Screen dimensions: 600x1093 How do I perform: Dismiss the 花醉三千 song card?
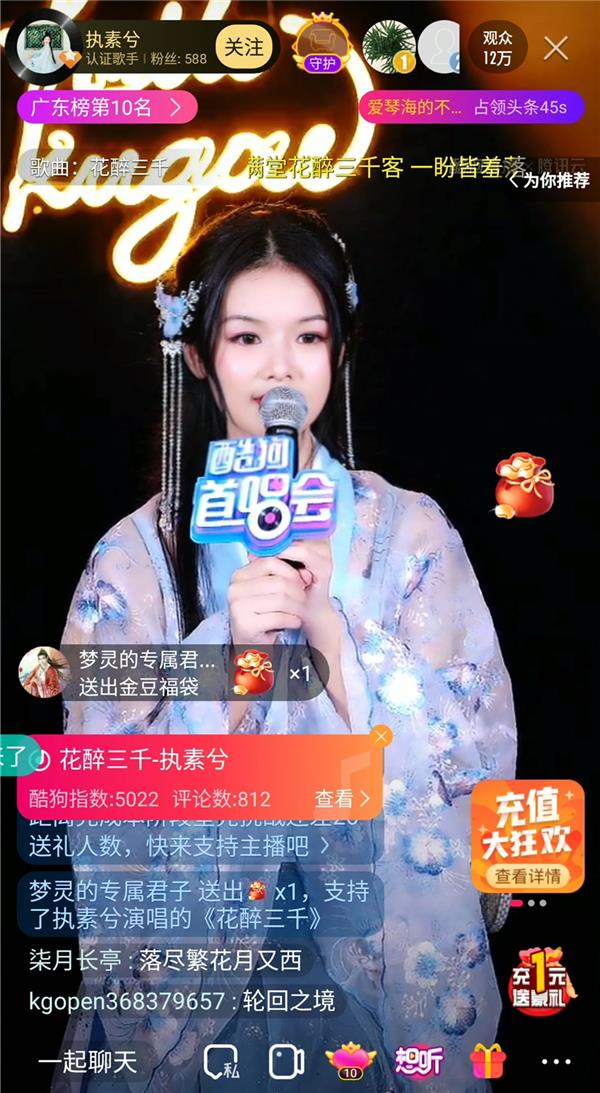pos(380,737)
